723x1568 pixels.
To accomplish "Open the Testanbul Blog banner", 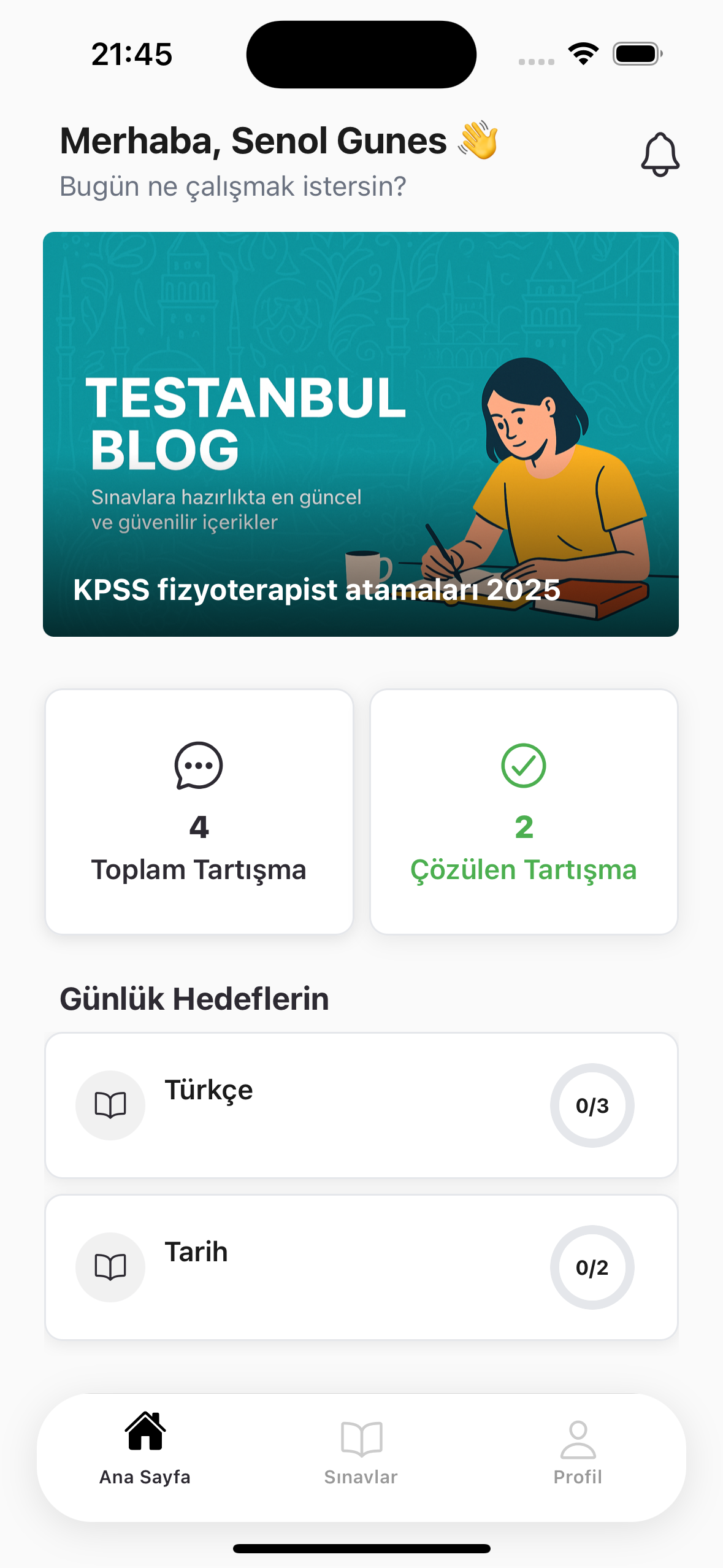I will click(x=361, y=434).
